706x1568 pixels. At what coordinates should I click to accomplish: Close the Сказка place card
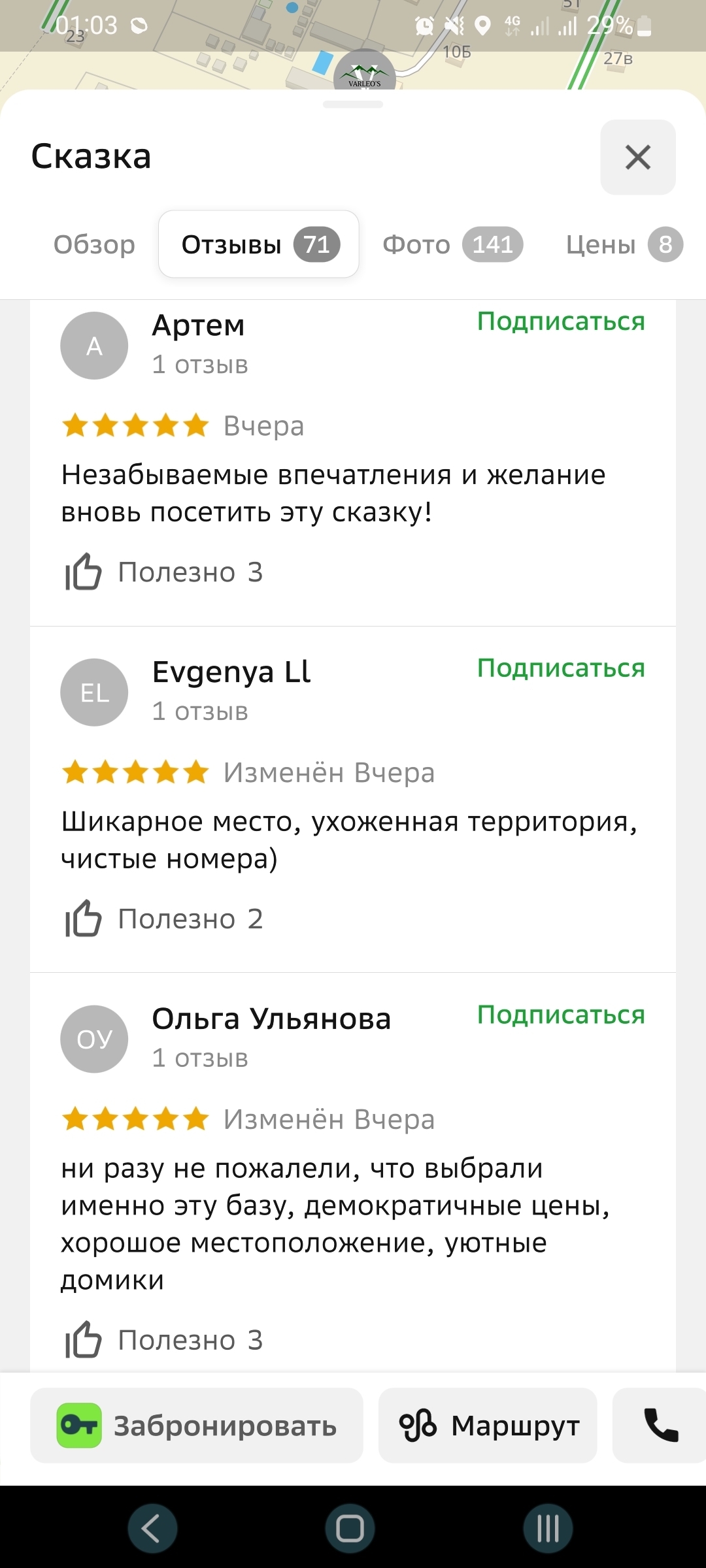point(637,157)
